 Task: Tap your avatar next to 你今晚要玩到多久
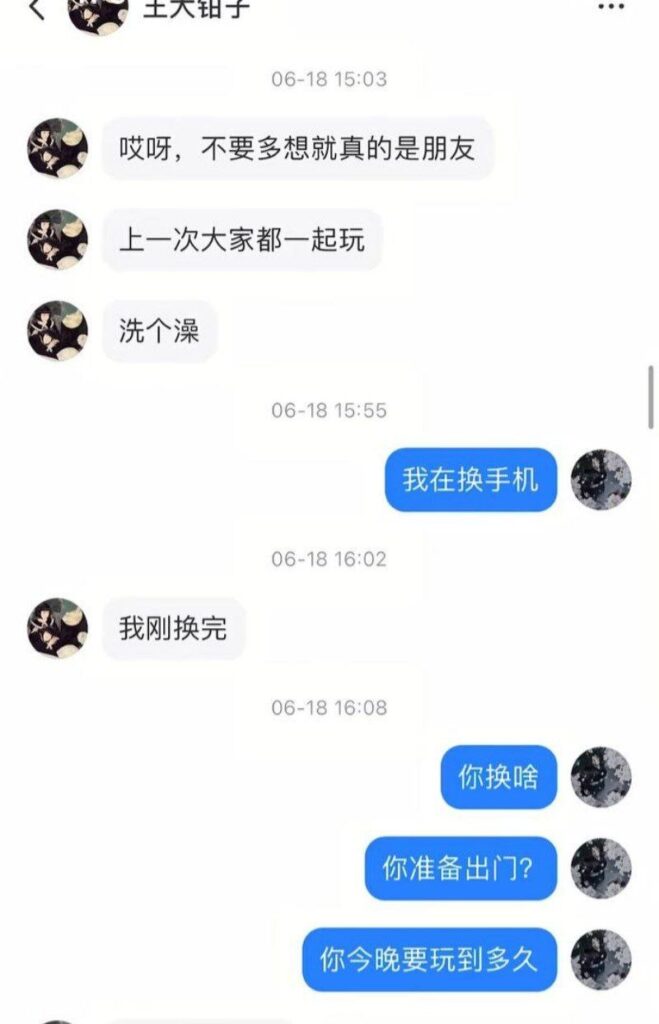601,960
